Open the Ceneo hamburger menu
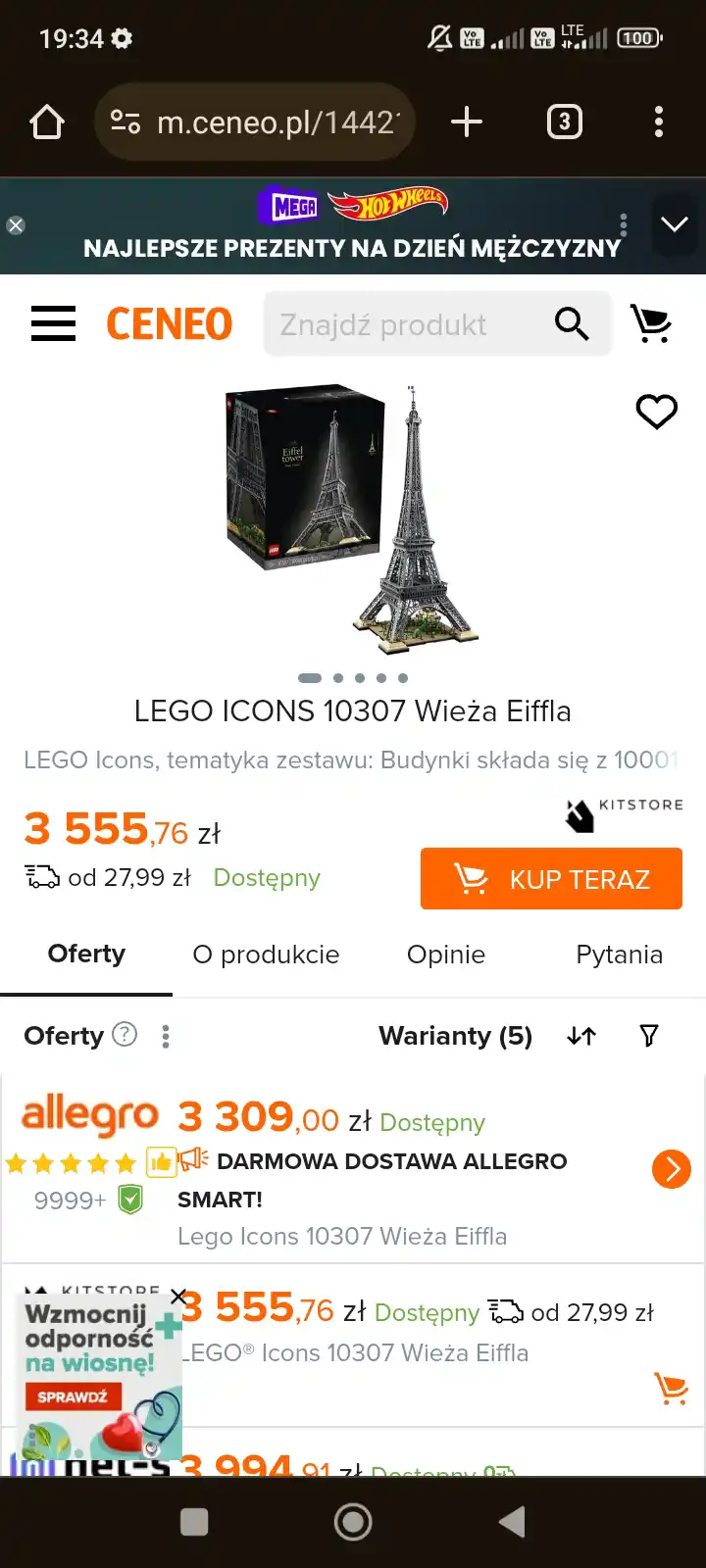The height and width of the screenshot is (1568, 706). [x=53, y=323]
